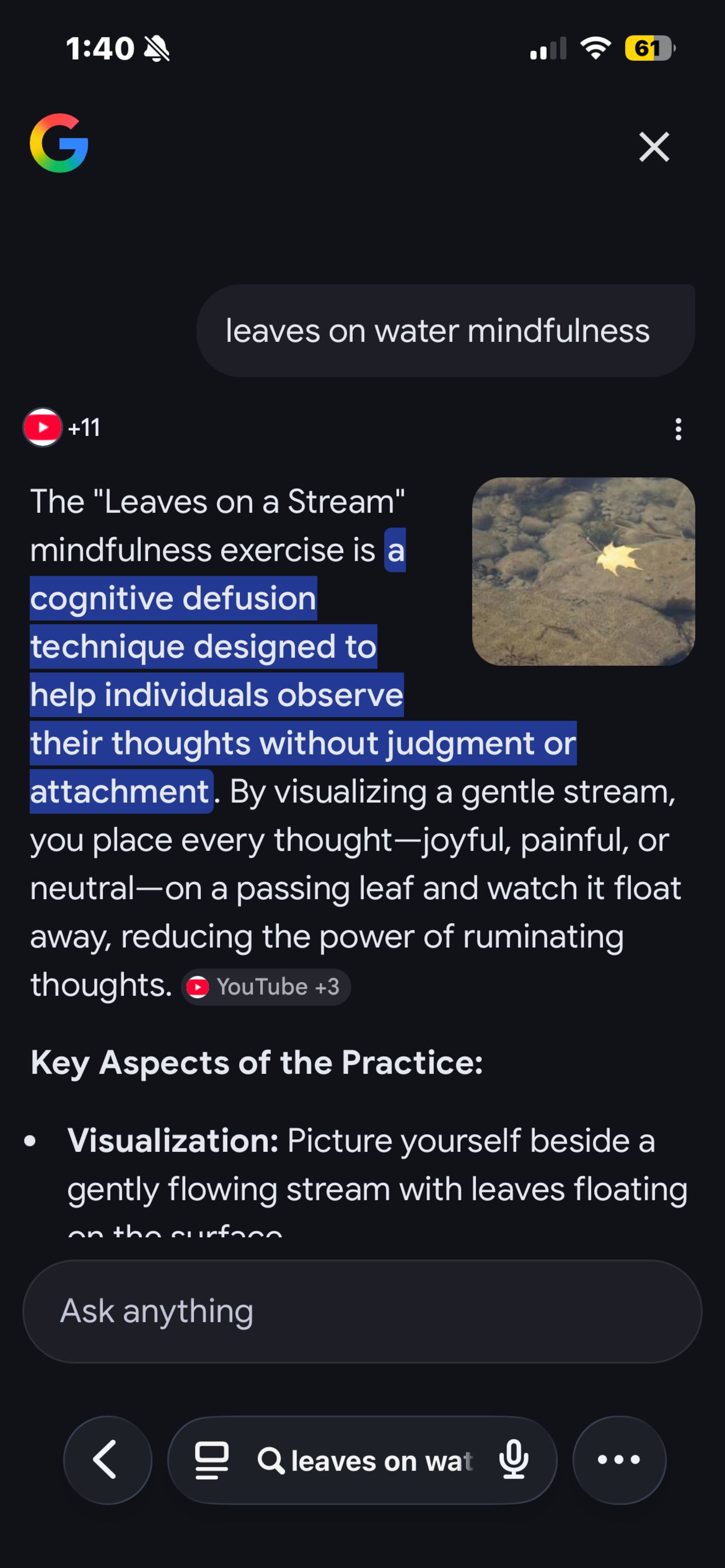Image resolution: width=725 pixels, height=1568 pixels.
Task: Tap the Google logo
Action: click(59, 143)
